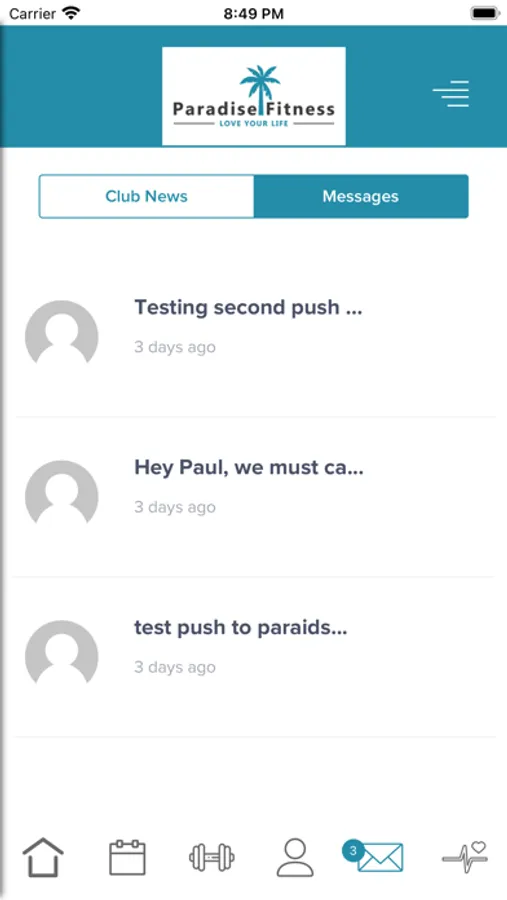Select the Messages tab
Image resolution: width=507 pixels, height=900 pixels.
(361, 196)
